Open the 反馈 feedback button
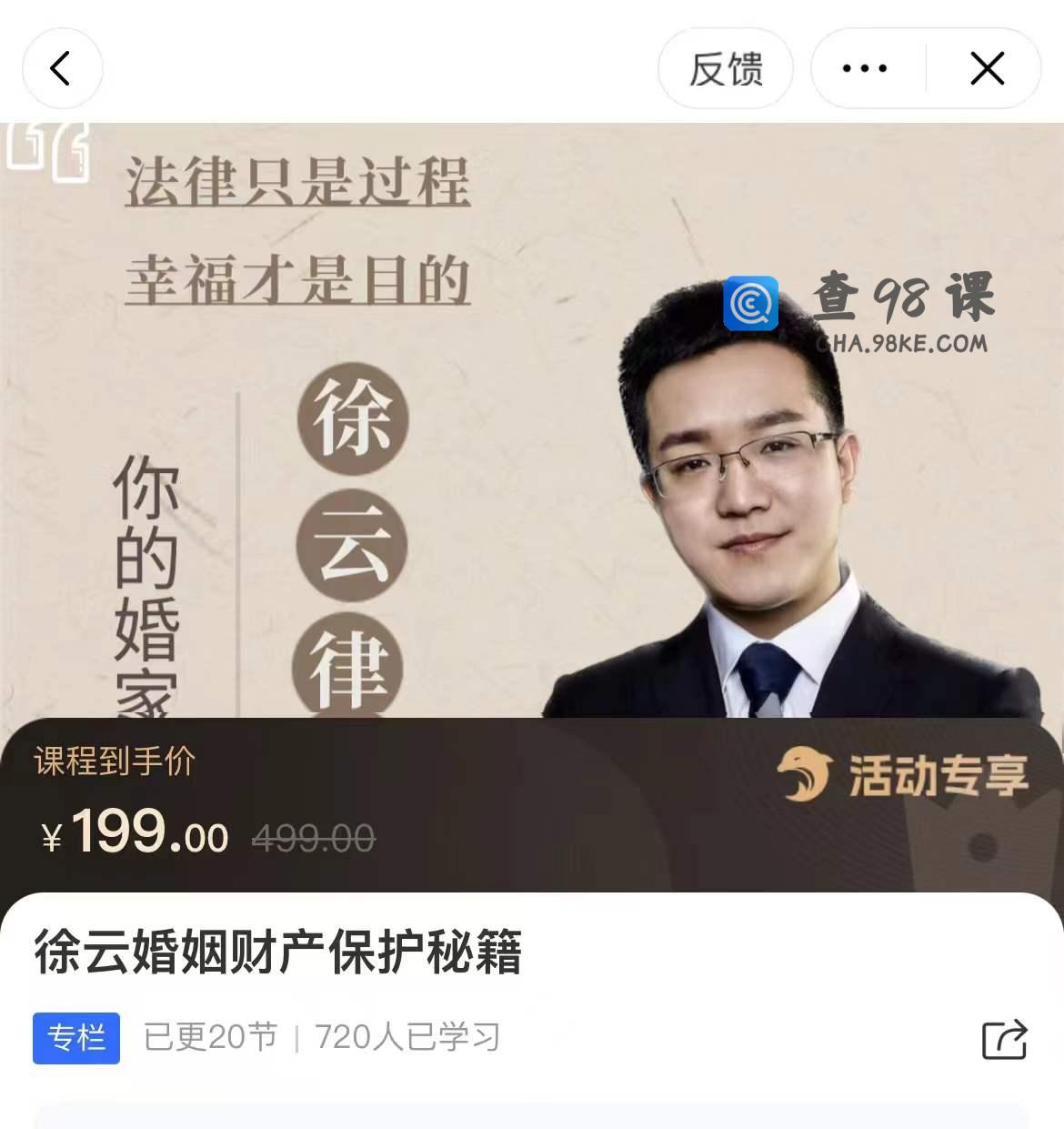Image resolution: width=1064 pixels, height=1129 pixels. [x=725, y=69]
